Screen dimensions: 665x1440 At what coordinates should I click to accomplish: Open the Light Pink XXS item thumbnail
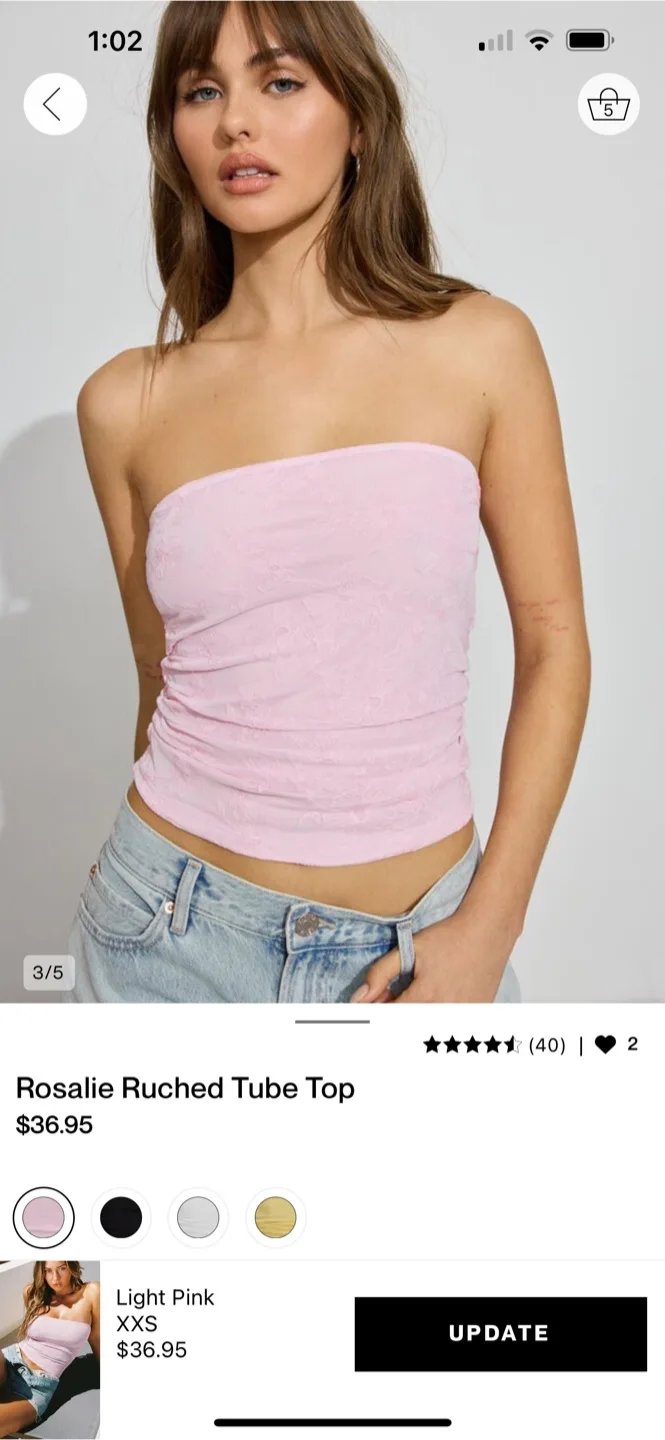[50, 1334]
